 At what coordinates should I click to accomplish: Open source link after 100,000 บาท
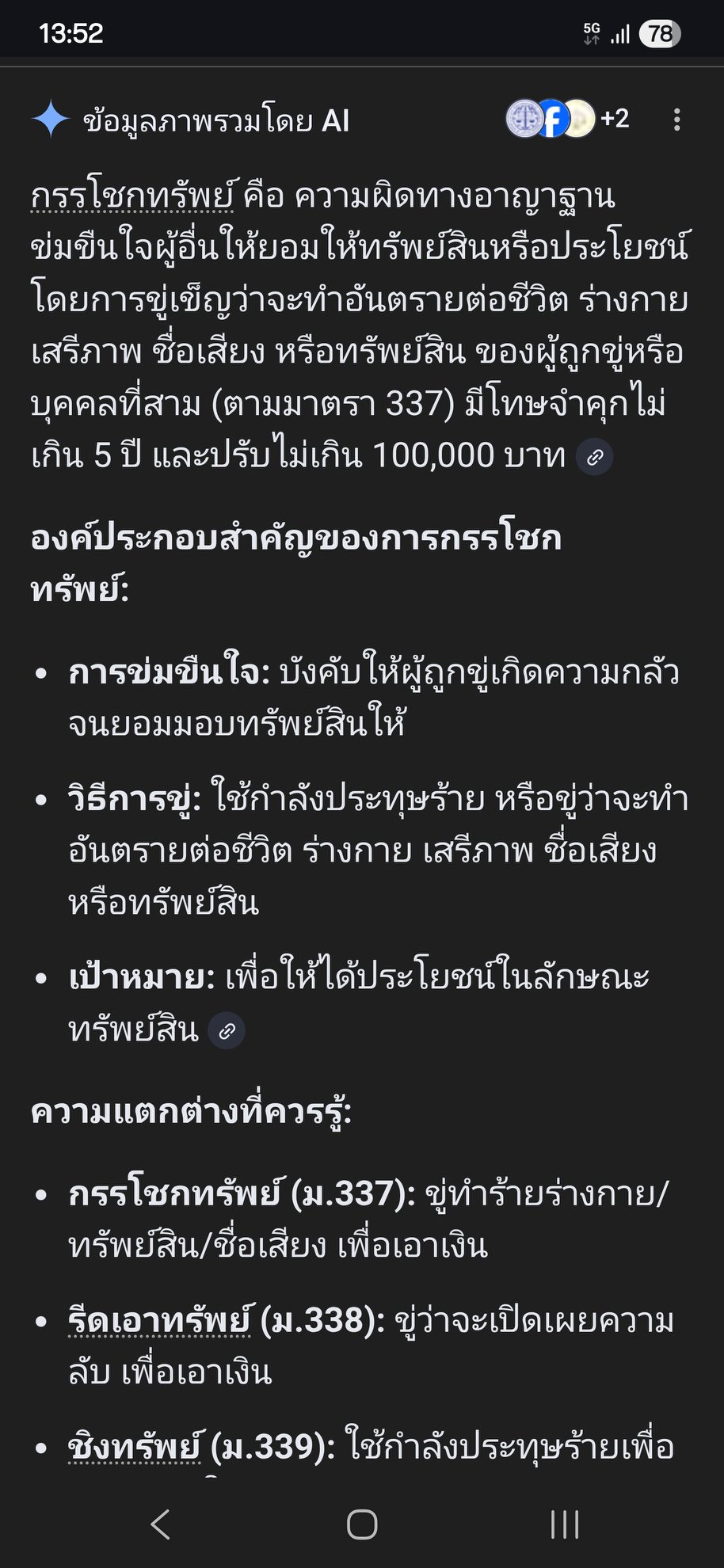point(594,457)
